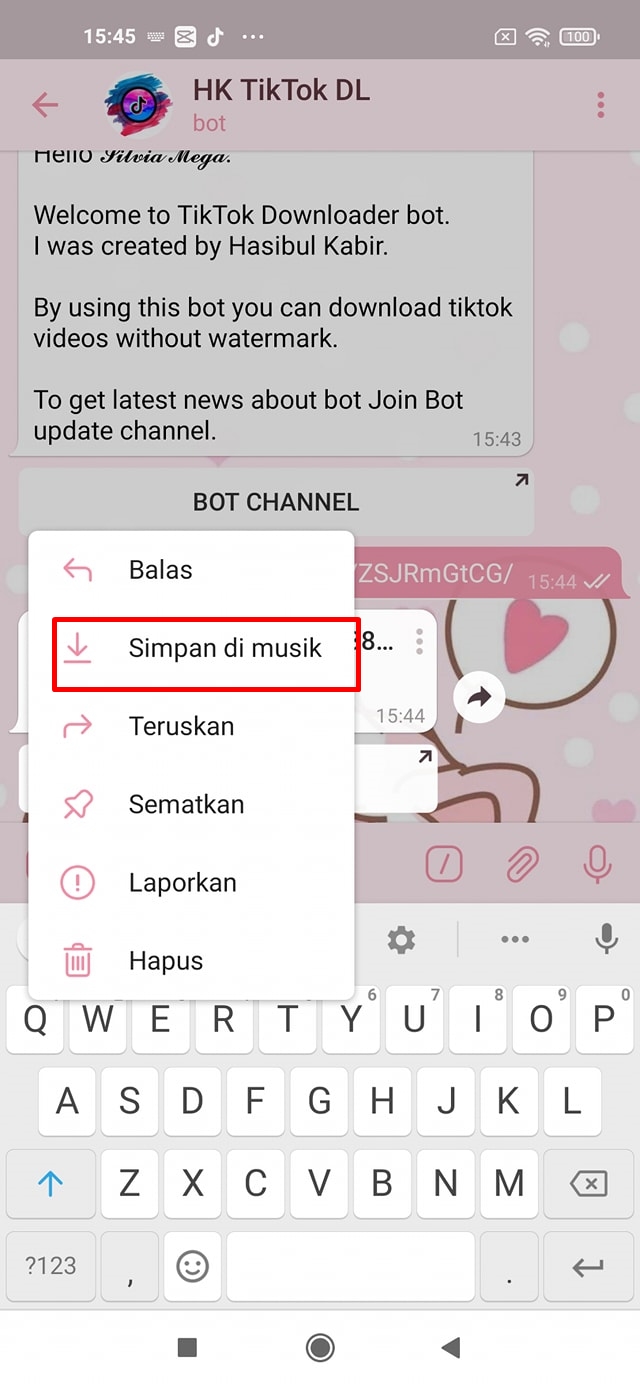Delete message with Hapus

click(165, 961)
